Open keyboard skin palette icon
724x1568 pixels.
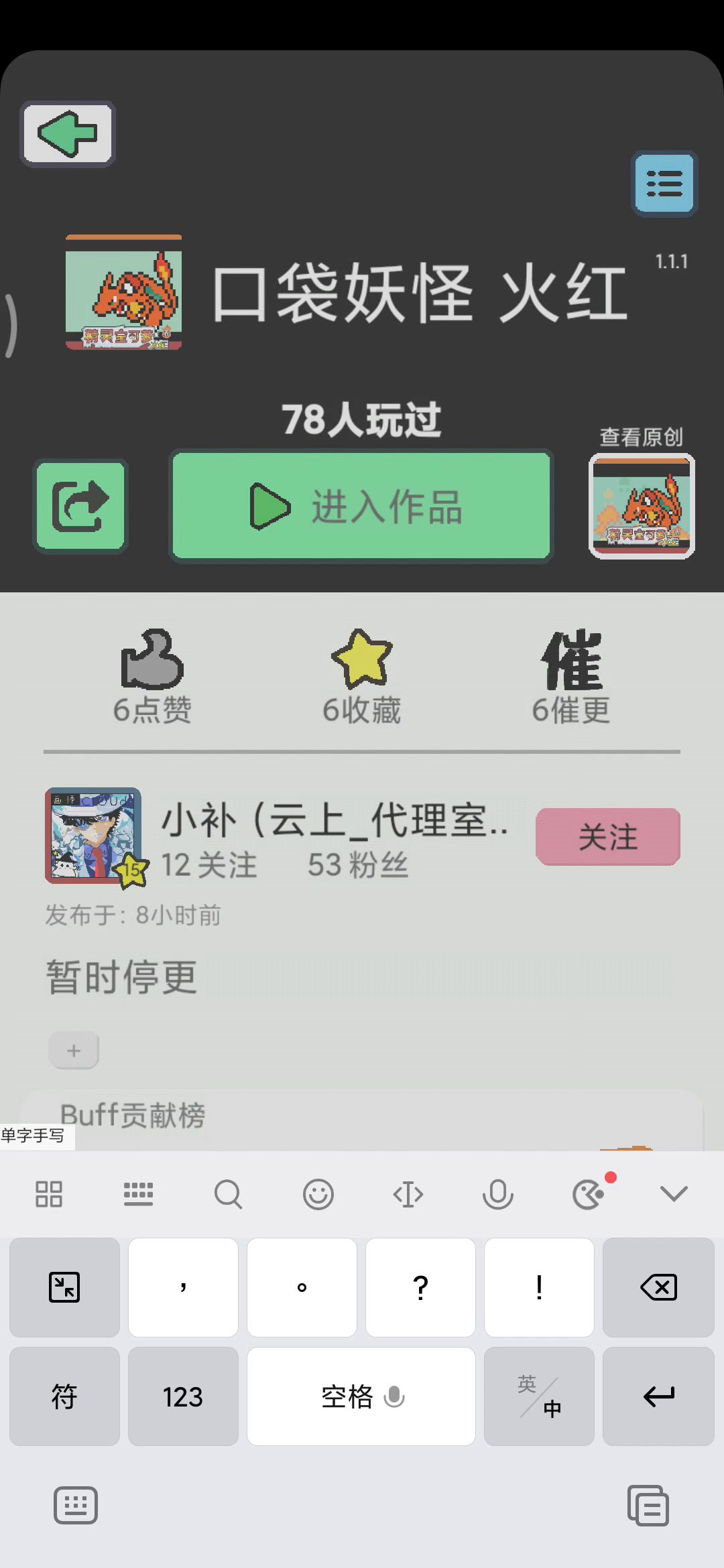click(x=589, y=1194)
